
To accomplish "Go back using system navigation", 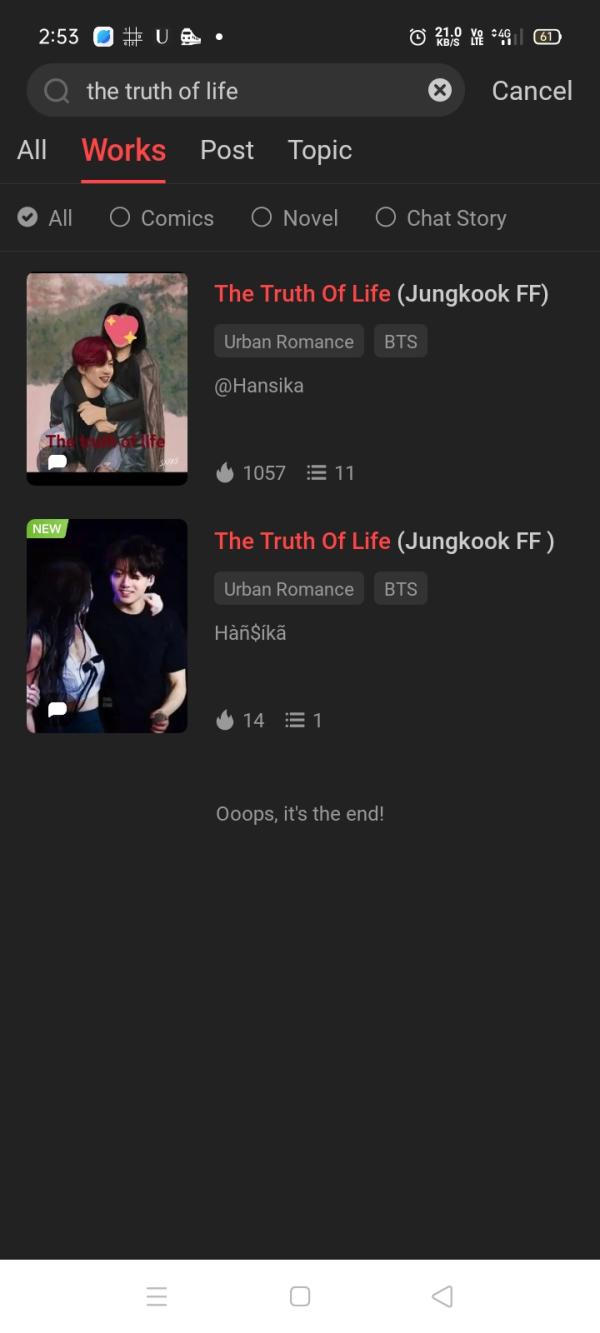I will click(x=442, y=1296).
